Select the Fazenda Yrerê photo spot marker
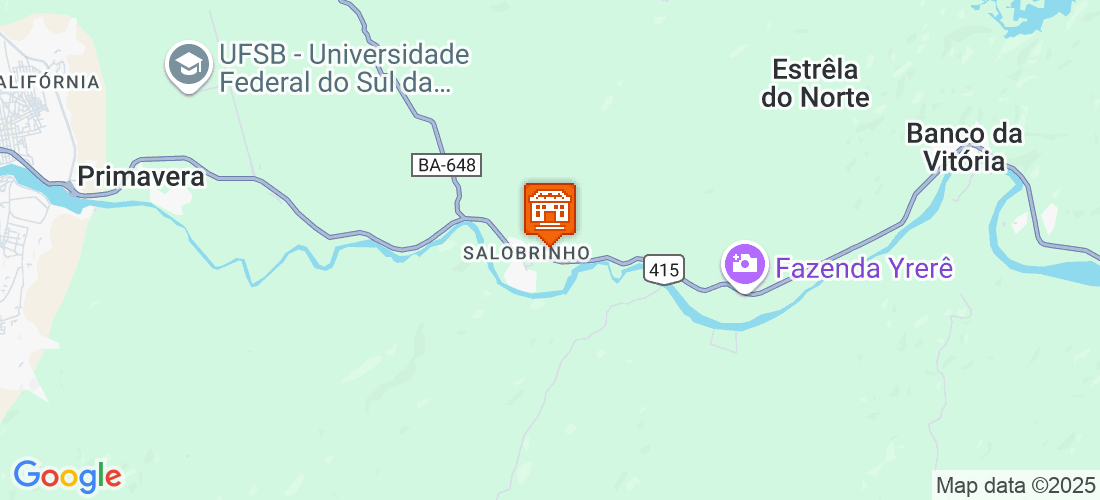Image resolution: width=1100 pixels, height=500 pixels. (x=744, y=265)
